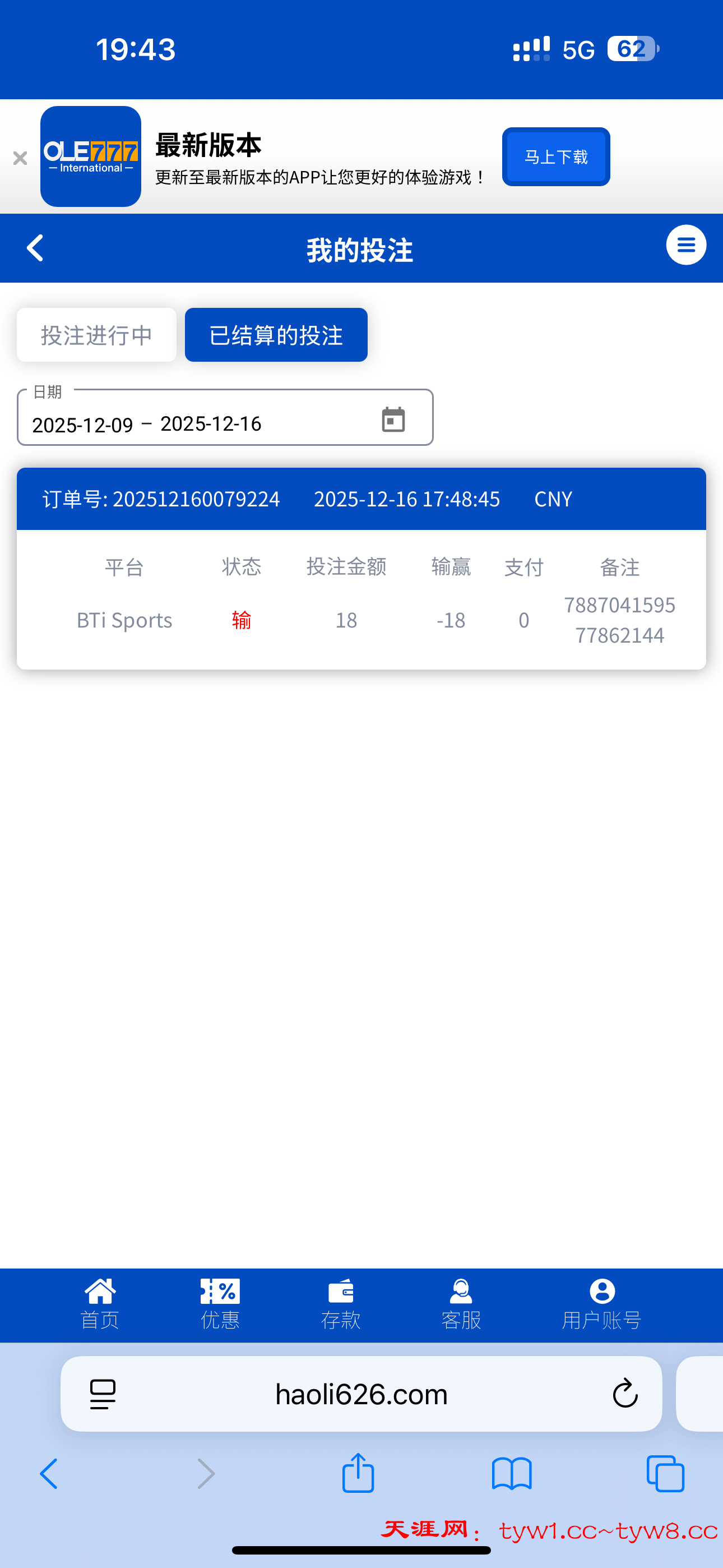Reload the page in Safari
723x1568 pixels.
click(624, 1394)
